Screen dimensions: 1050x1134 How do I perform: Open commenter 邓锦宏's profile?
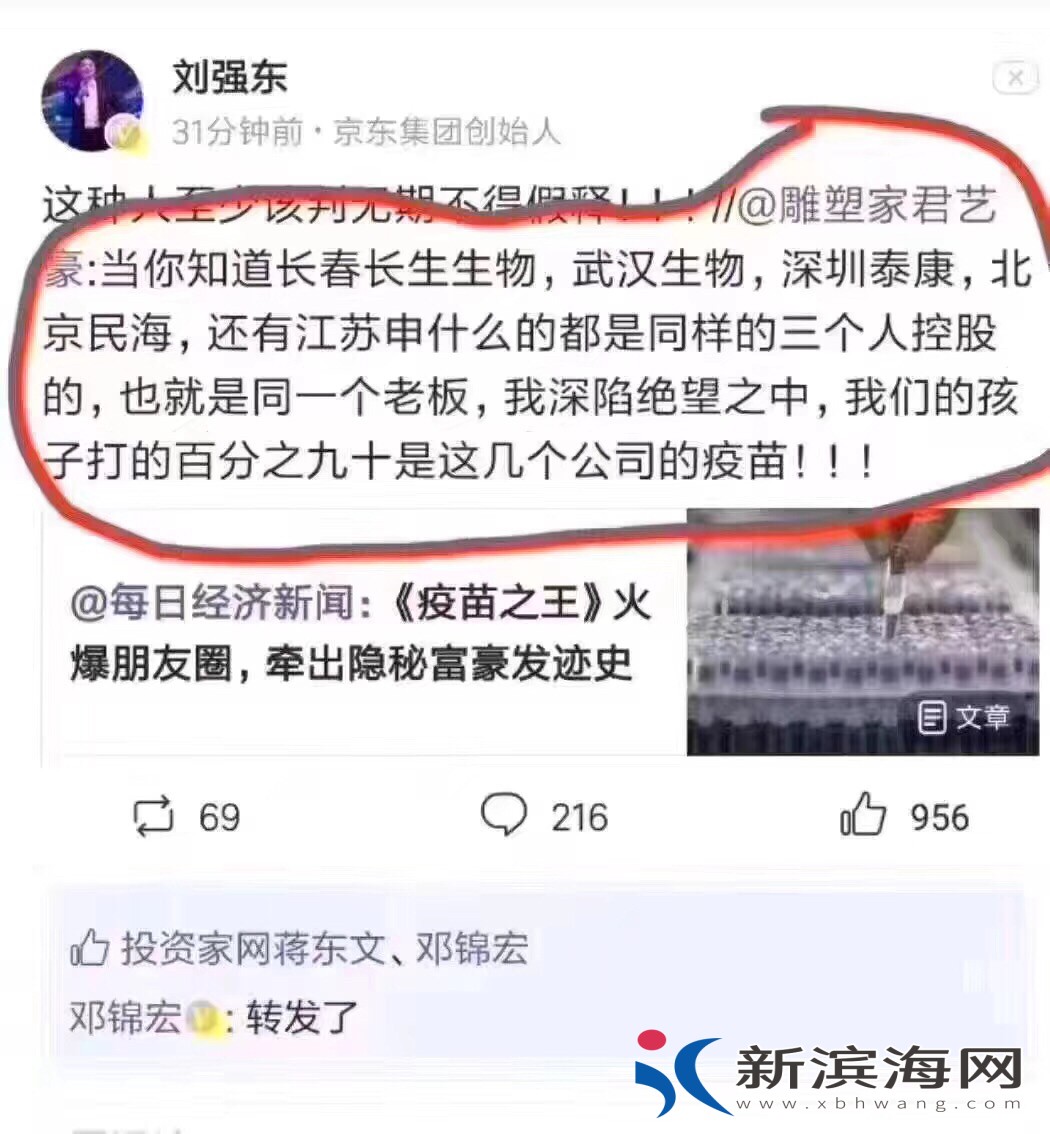pos(125,1018)
